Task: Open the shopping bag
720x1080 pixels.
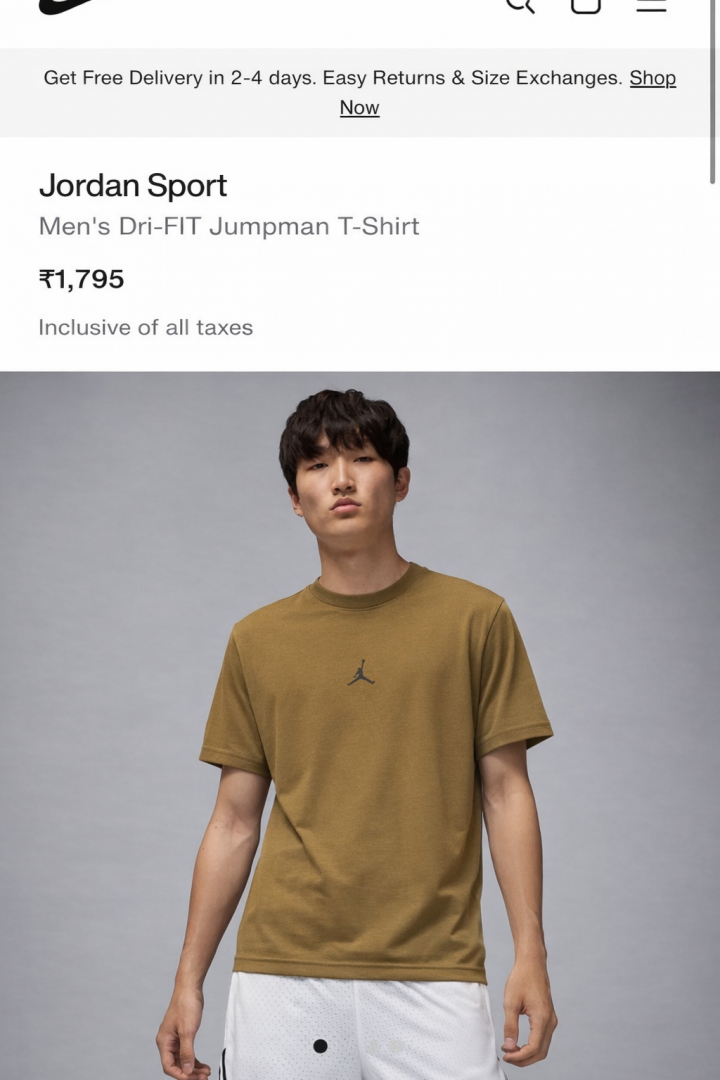Action: 586,5
